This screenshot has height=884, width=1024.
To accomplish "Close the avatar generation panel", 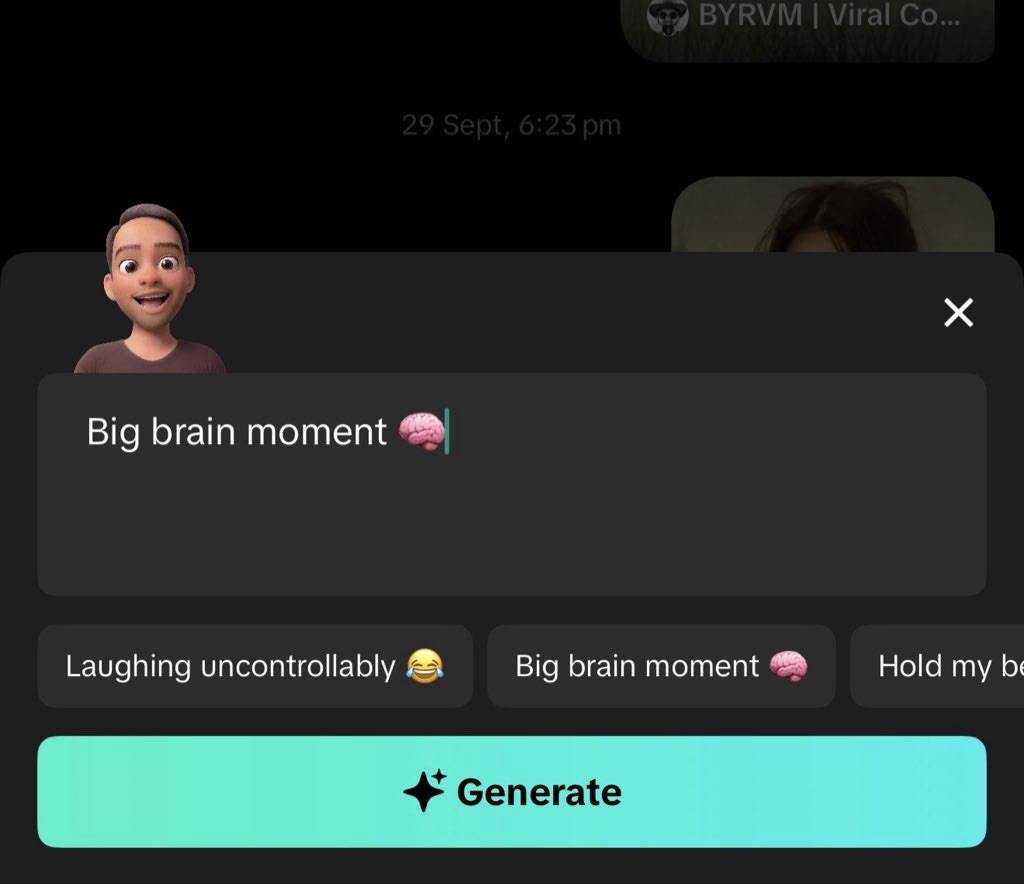I will tap(958, 314).
